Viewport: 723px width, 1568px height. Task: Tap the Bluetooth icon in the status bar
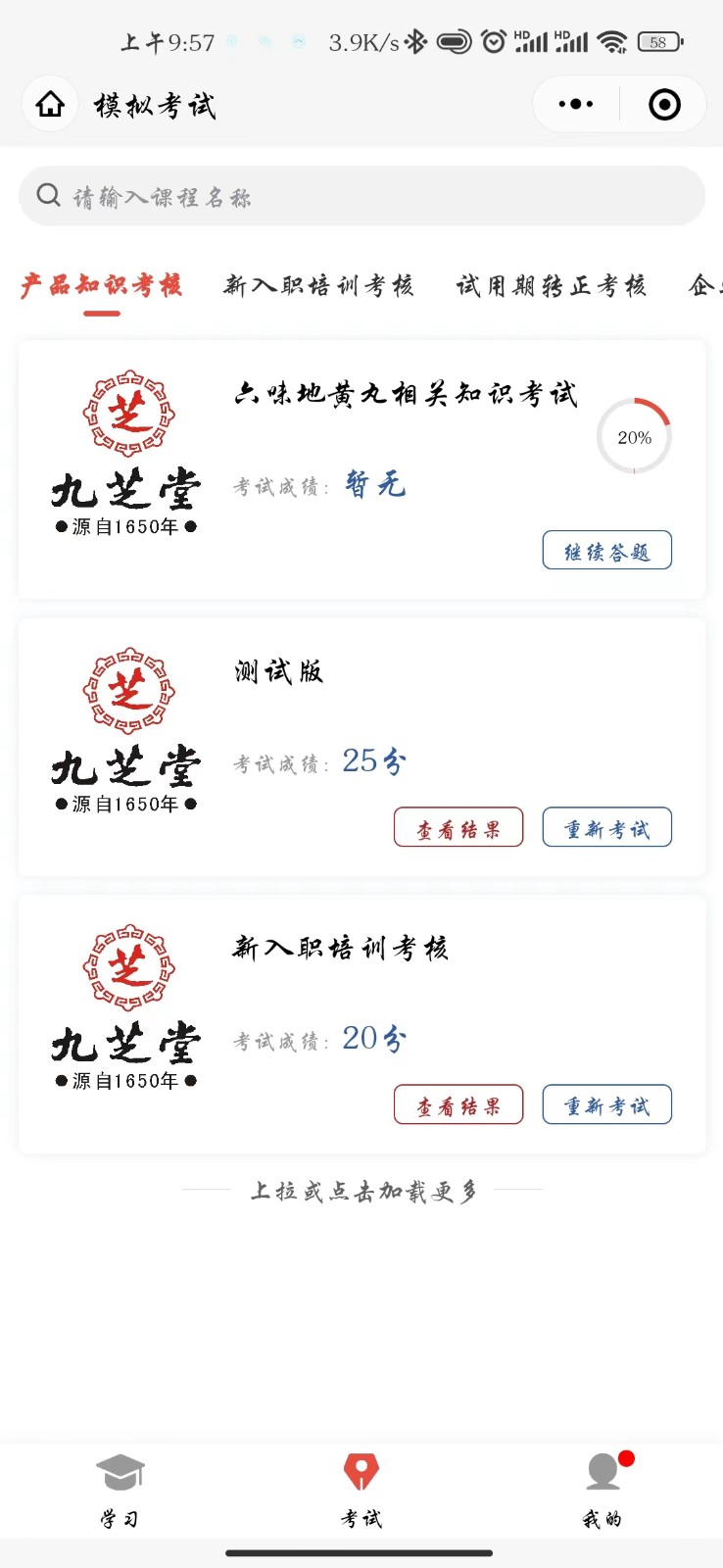pyautogui.click(x=413, y=41)
